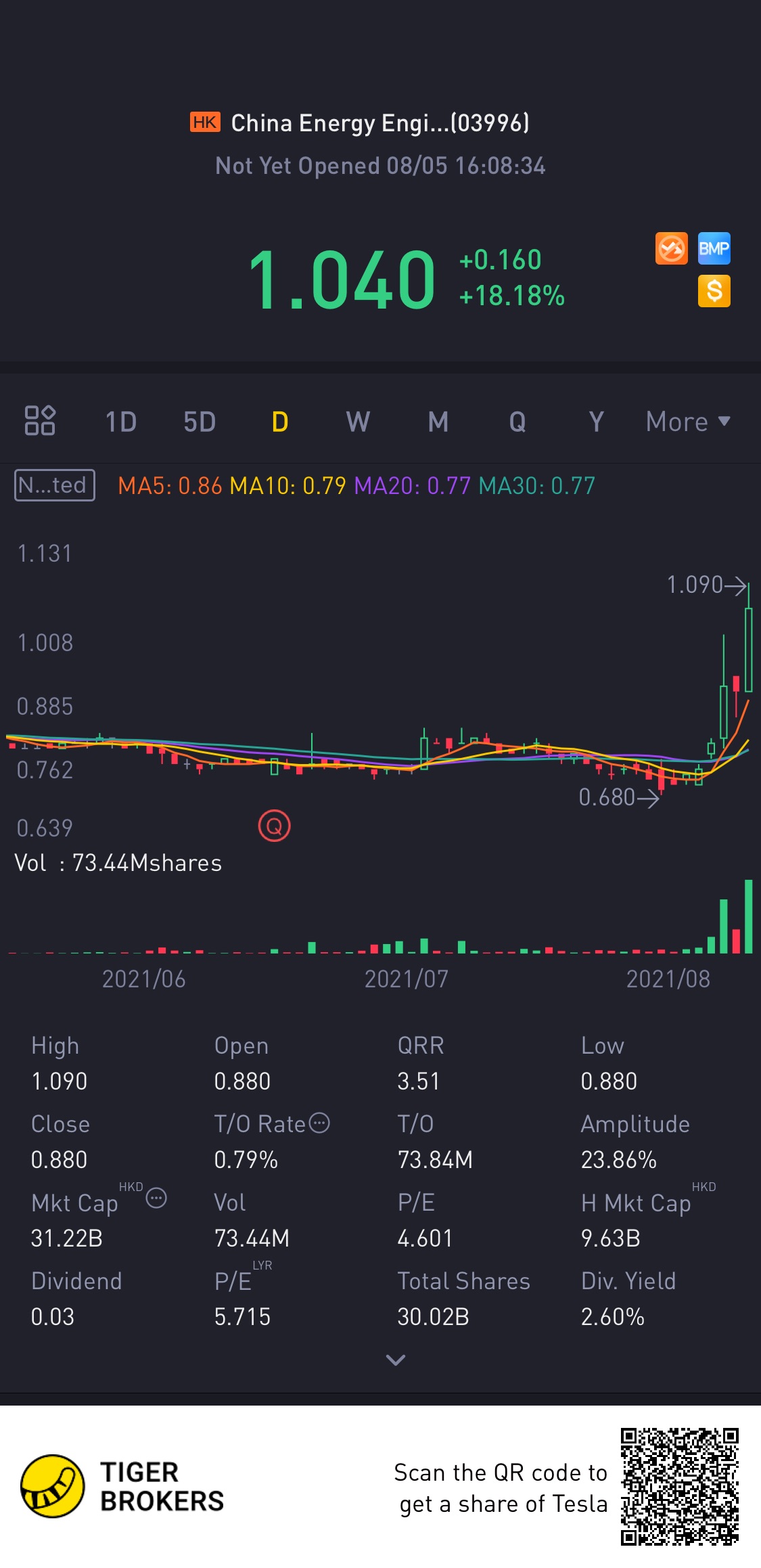Tap the orange chart badge icon
The height and width of the screenshot is (1568, 761).
tap(672, 248)
